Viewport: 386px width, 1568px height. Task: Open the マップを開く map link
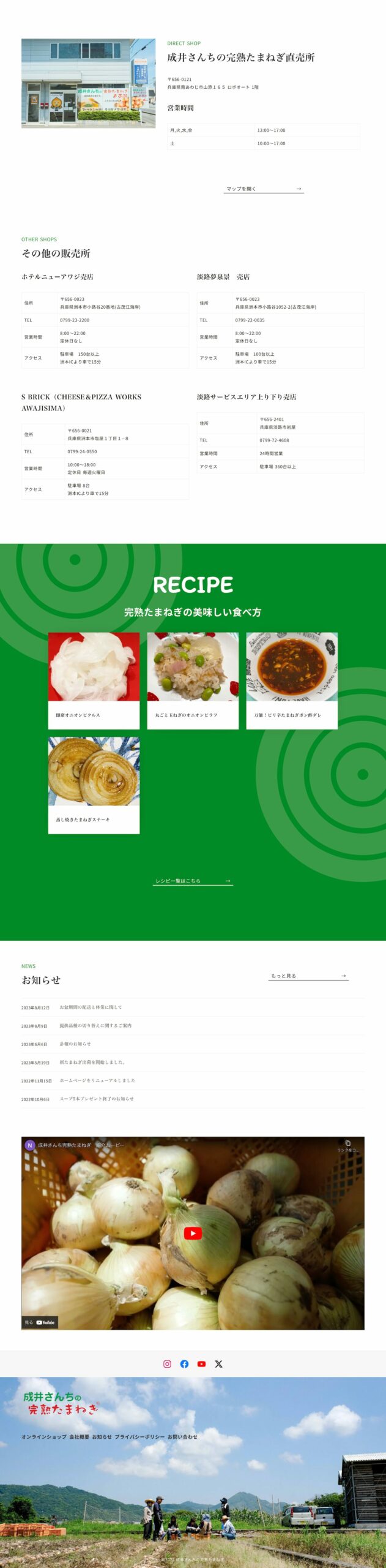click(x=264, y=189)
